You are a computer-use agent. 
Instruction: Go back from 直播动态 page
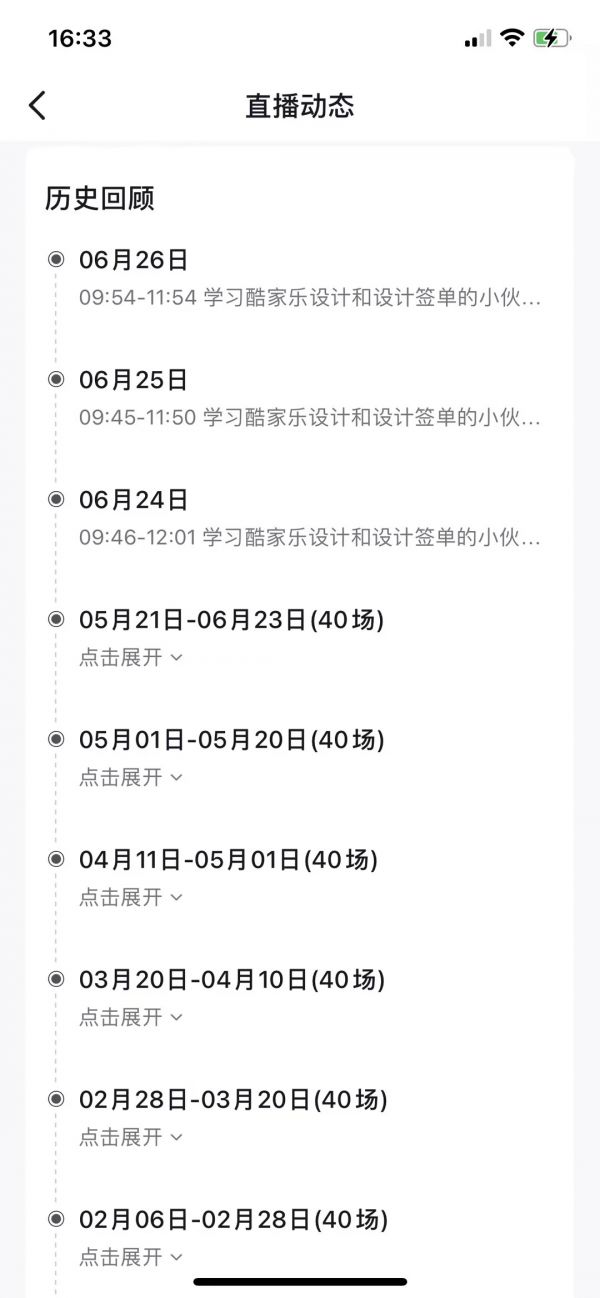pos(37,105)
